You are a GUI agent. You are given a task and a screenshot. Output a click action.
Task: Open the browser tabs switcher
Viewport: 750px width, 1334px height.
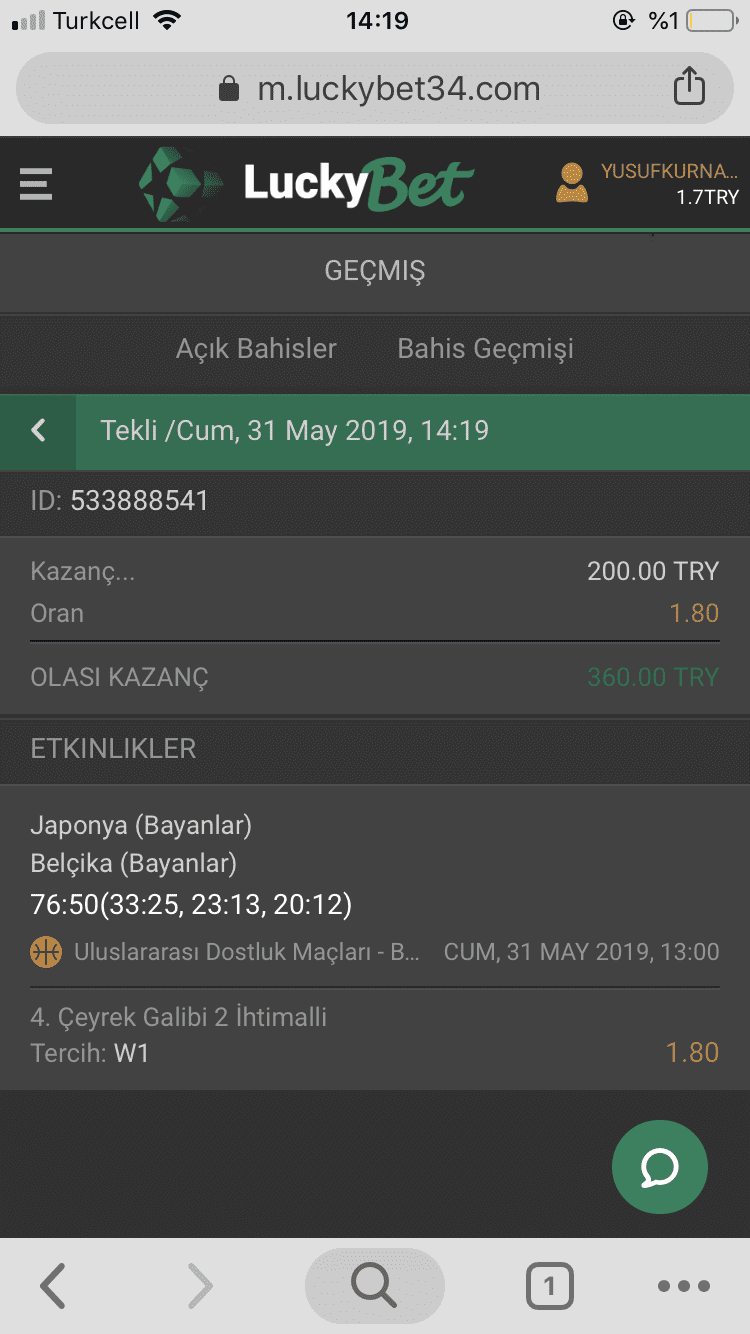[549, 1285]
